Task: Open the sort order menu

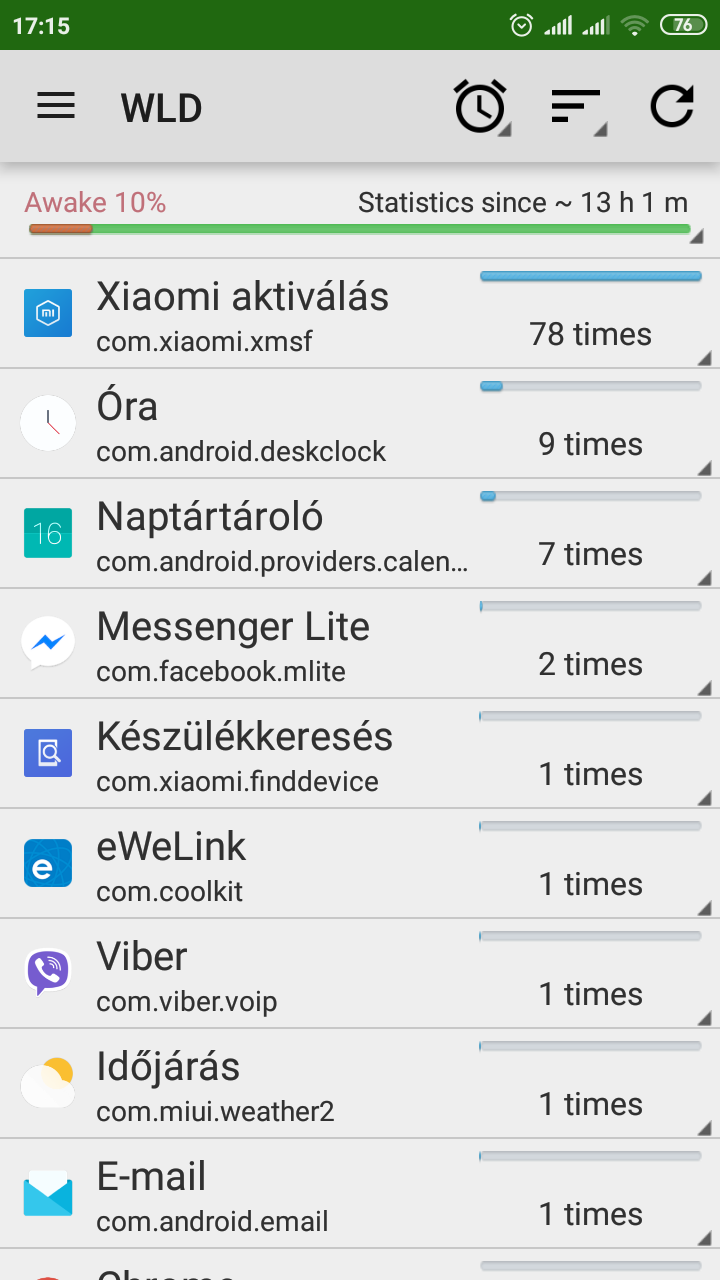Action: click(578, 106)
